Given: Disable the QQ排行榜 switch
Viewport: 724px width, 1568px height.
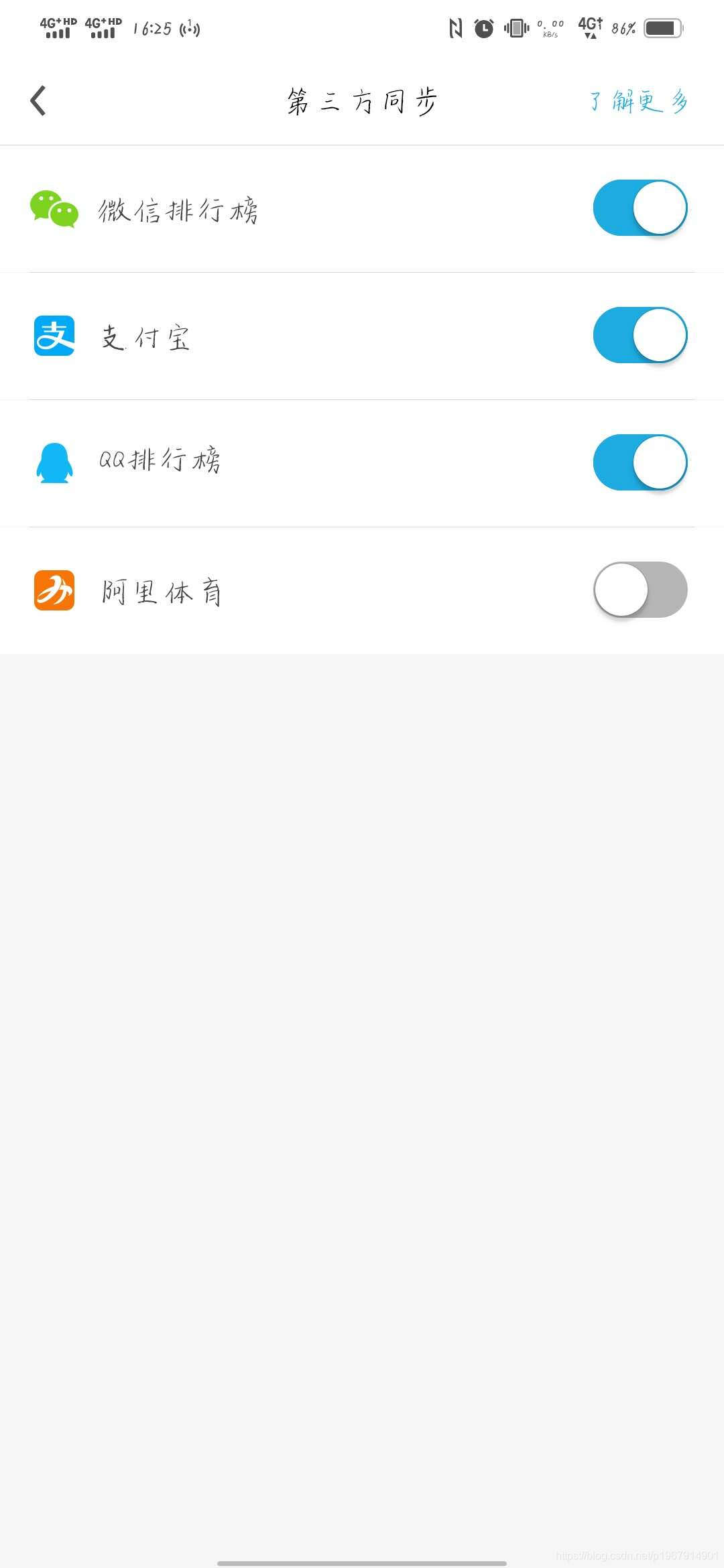Looking at the screenshot, I should point(640,462).
